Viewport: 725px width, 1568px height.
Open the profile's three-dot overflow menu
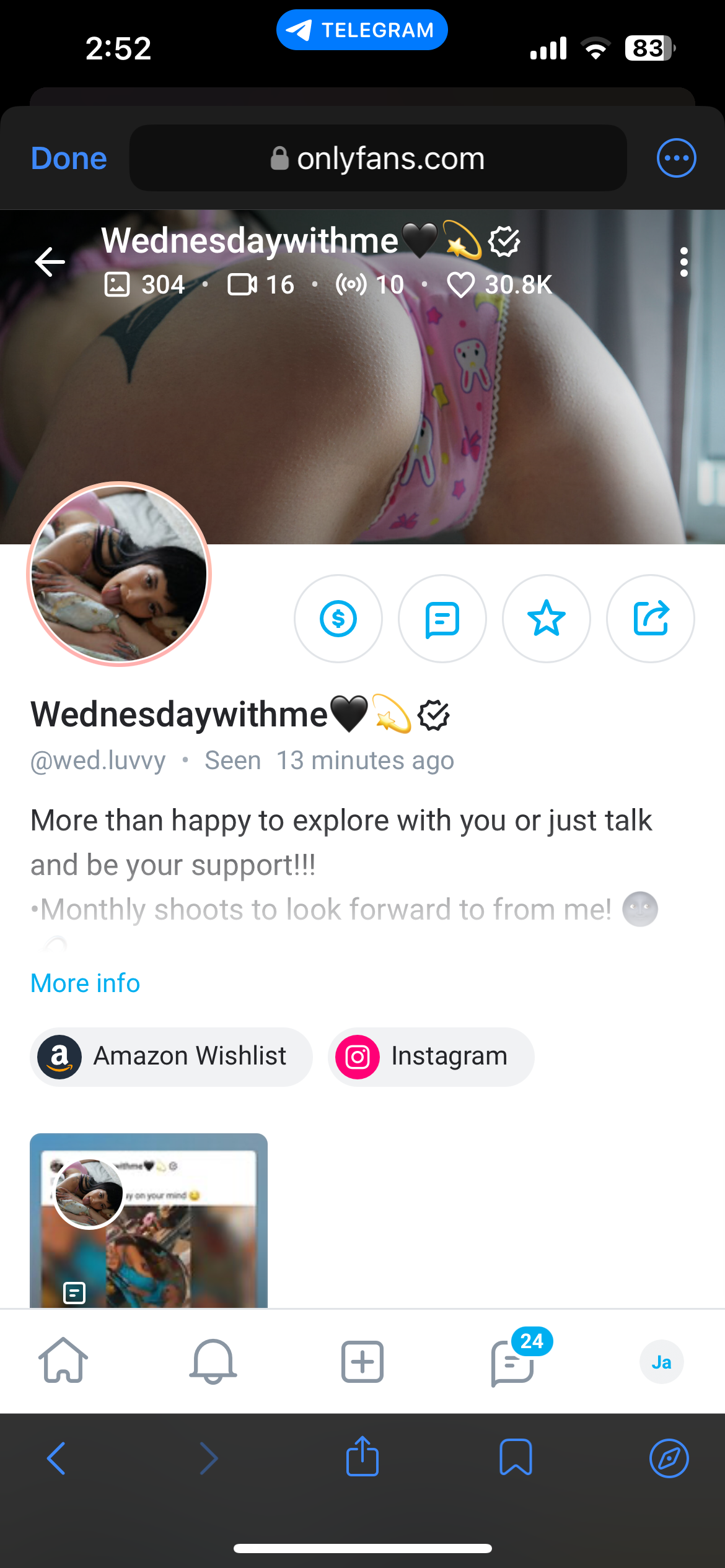[683, 262]
